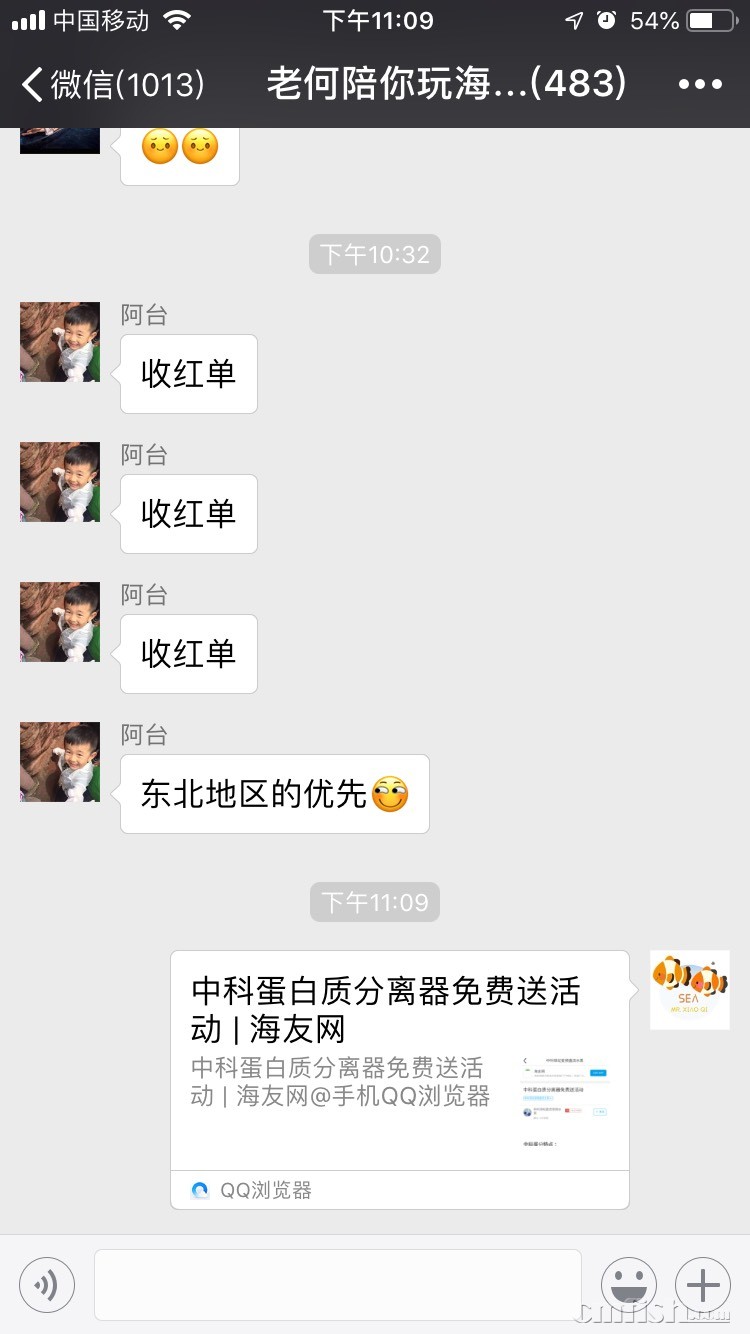View my own clownfish profile avatar
The height and width of the screenshot is (1334, 750).
point(690,990)
